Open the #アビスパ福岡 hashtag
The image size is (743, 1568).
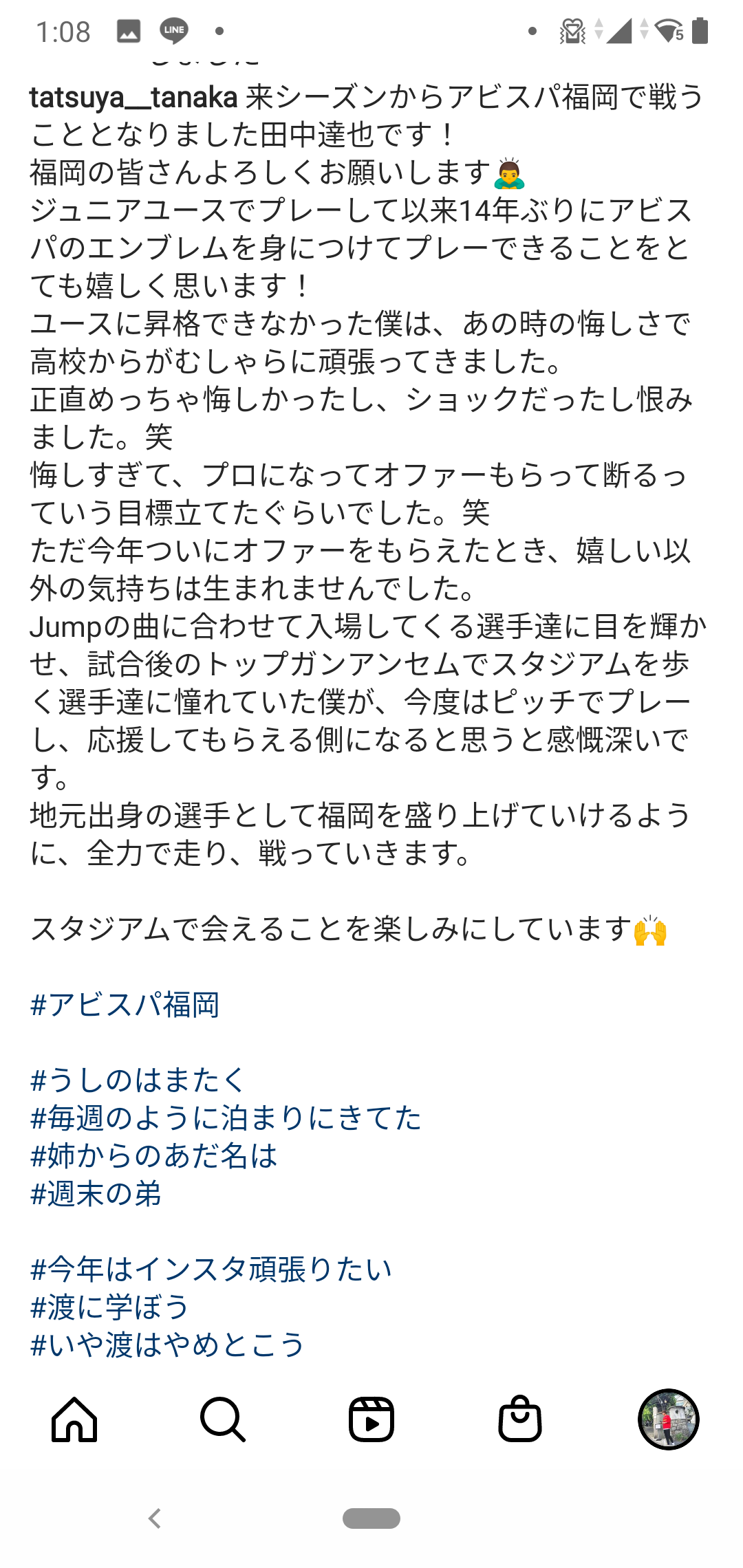click(x=125, y=1005)
